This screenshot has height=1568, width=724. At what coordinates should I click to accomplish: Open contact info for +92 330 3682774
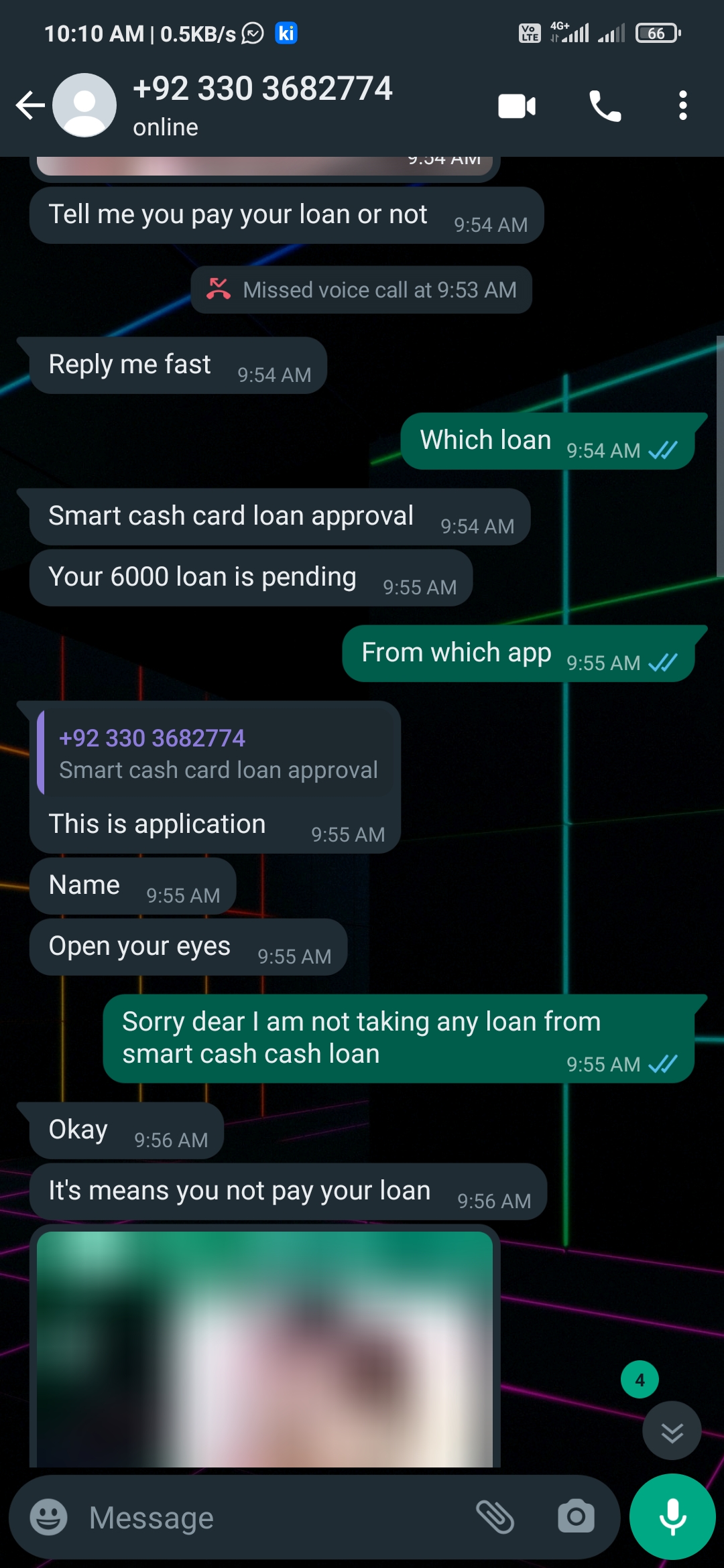tap(262, 105)
